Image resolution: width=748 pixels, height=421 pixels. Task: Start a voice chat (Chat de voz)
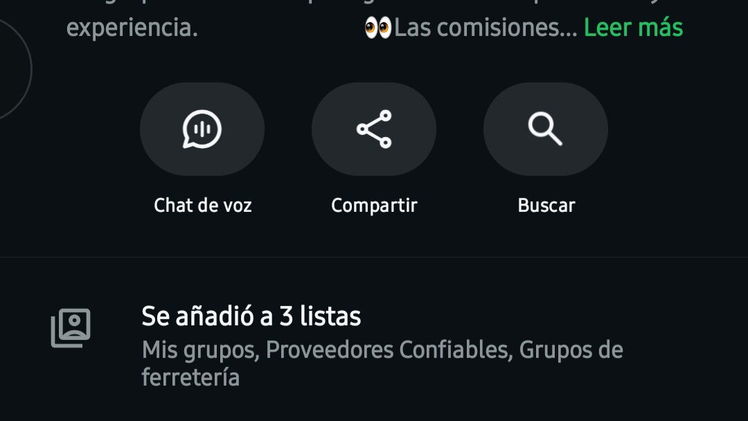(x=202, y=129)
